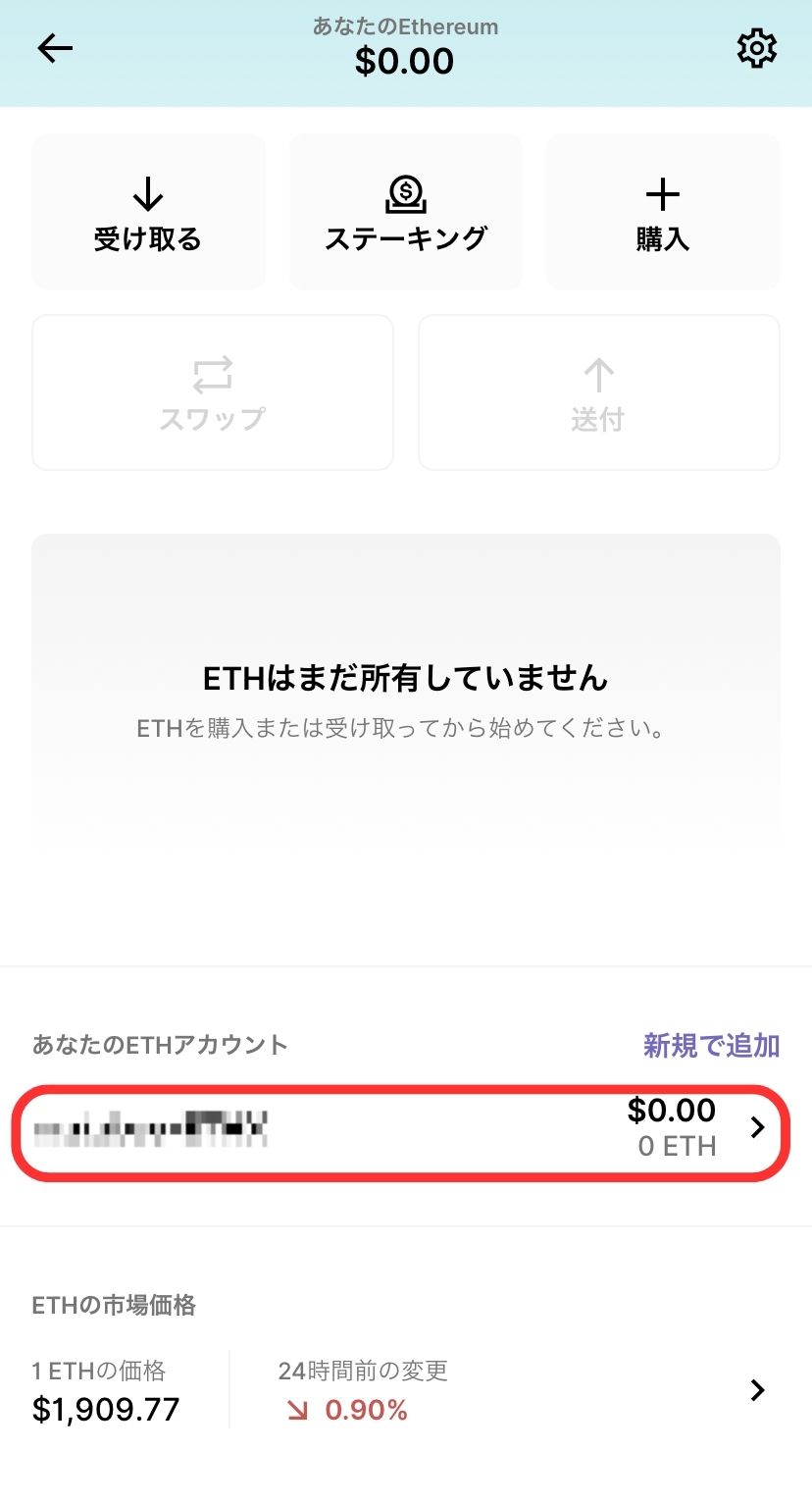Select the 購入 buy button

click(663, 212)
